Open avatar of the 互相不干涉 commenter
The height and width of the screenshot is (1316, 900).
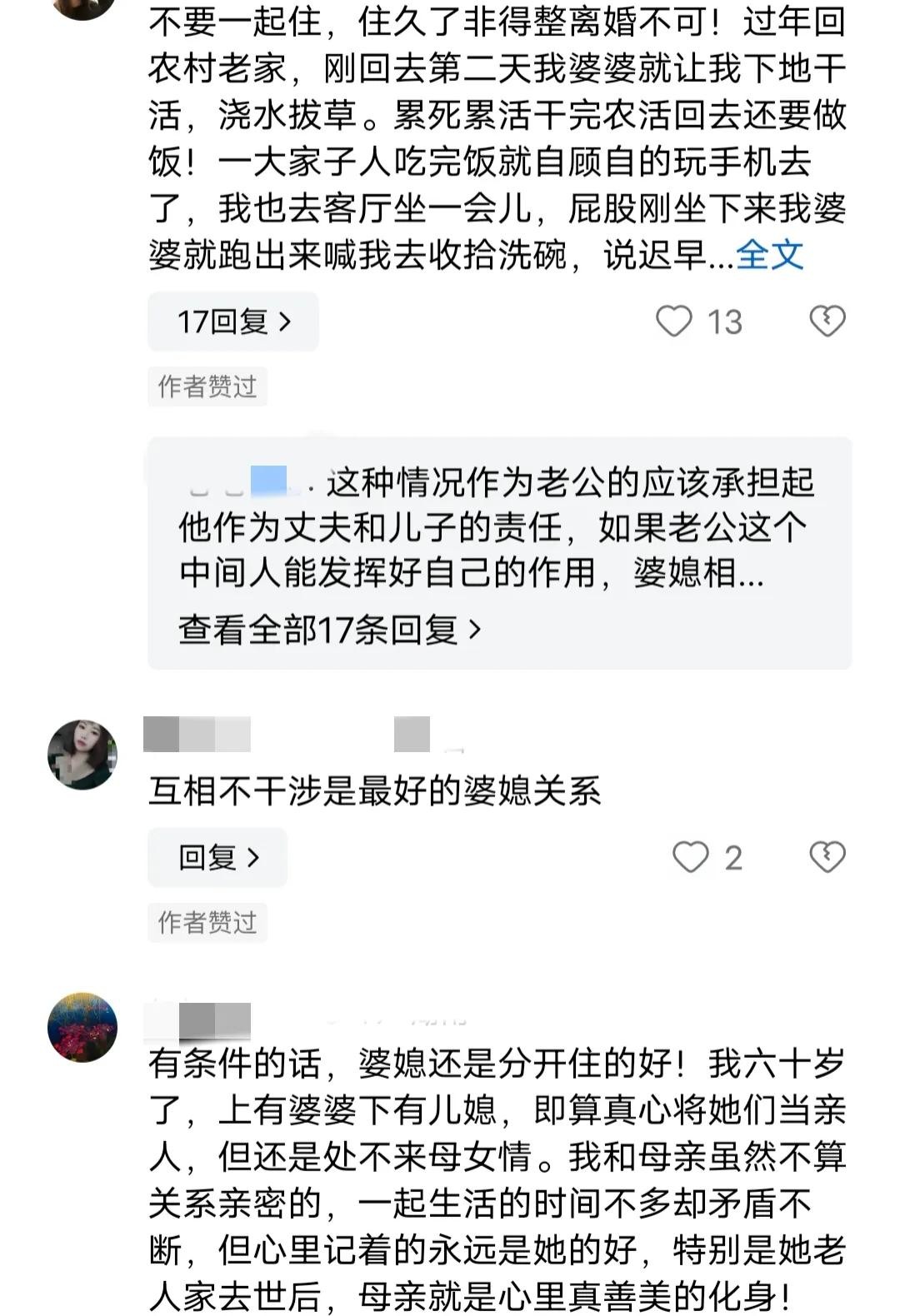point(82,755)
